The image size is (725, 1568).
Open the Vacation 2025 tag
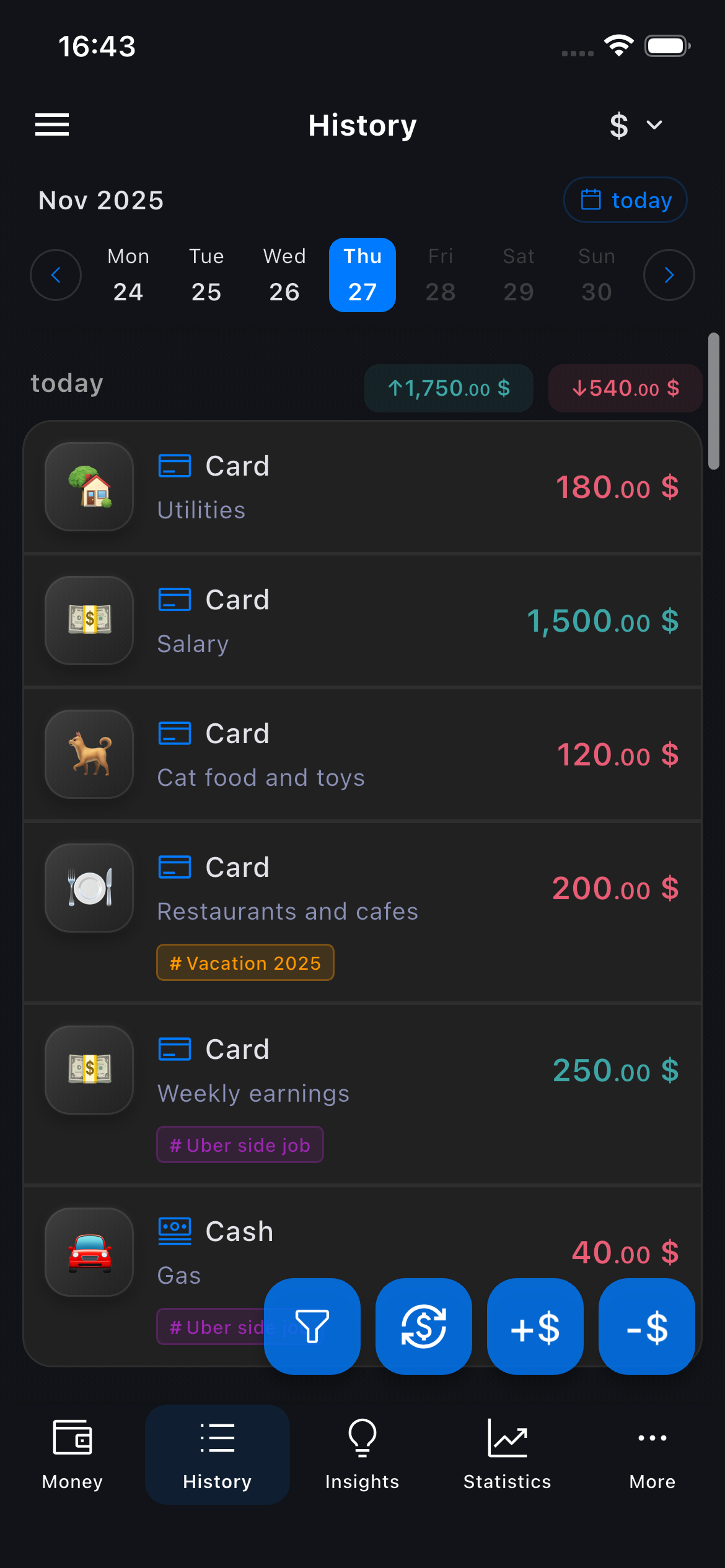click(x=245, y=963)
